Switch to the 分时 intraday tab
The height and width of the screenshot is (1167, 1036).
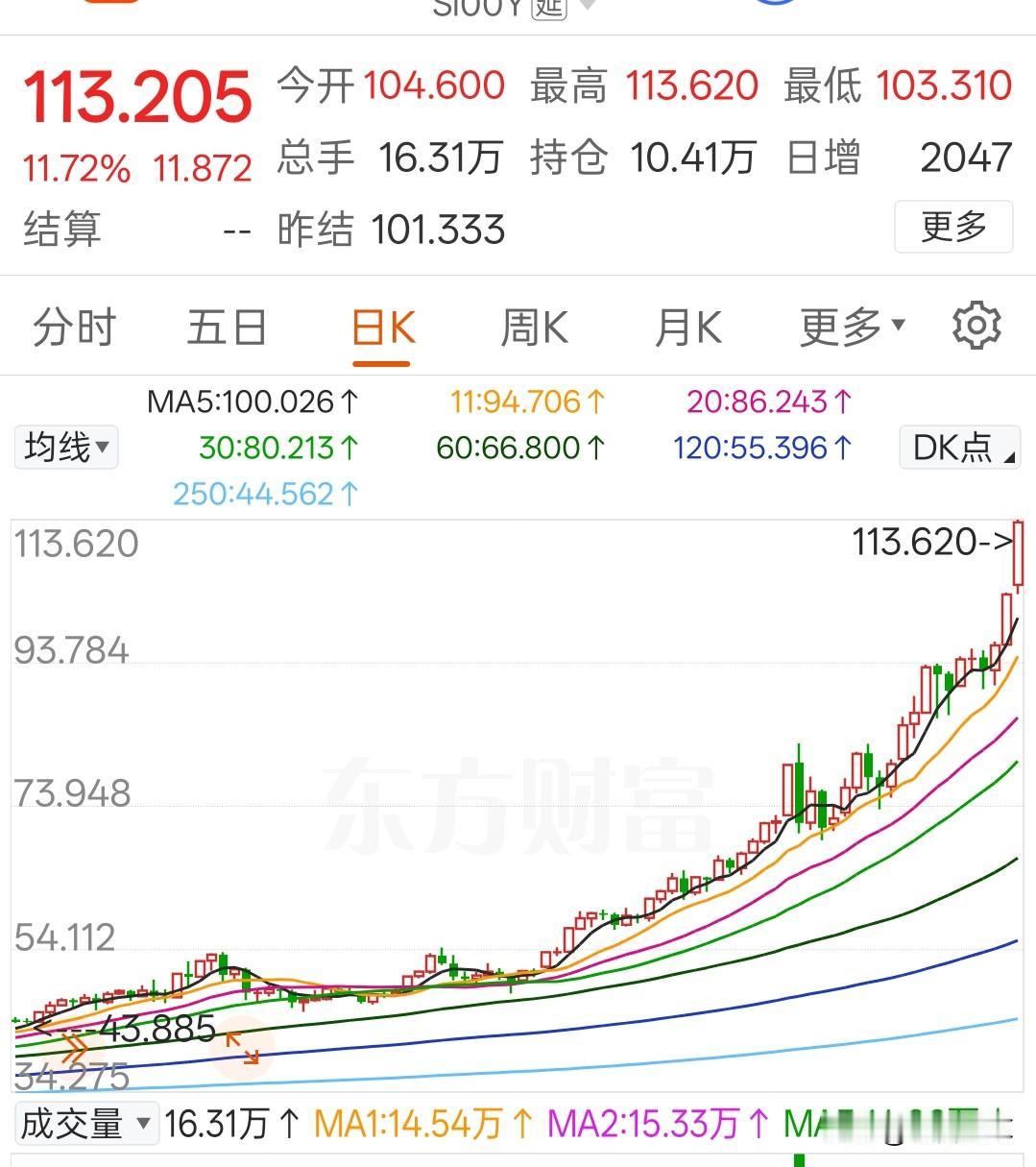[x=76, y=327]
